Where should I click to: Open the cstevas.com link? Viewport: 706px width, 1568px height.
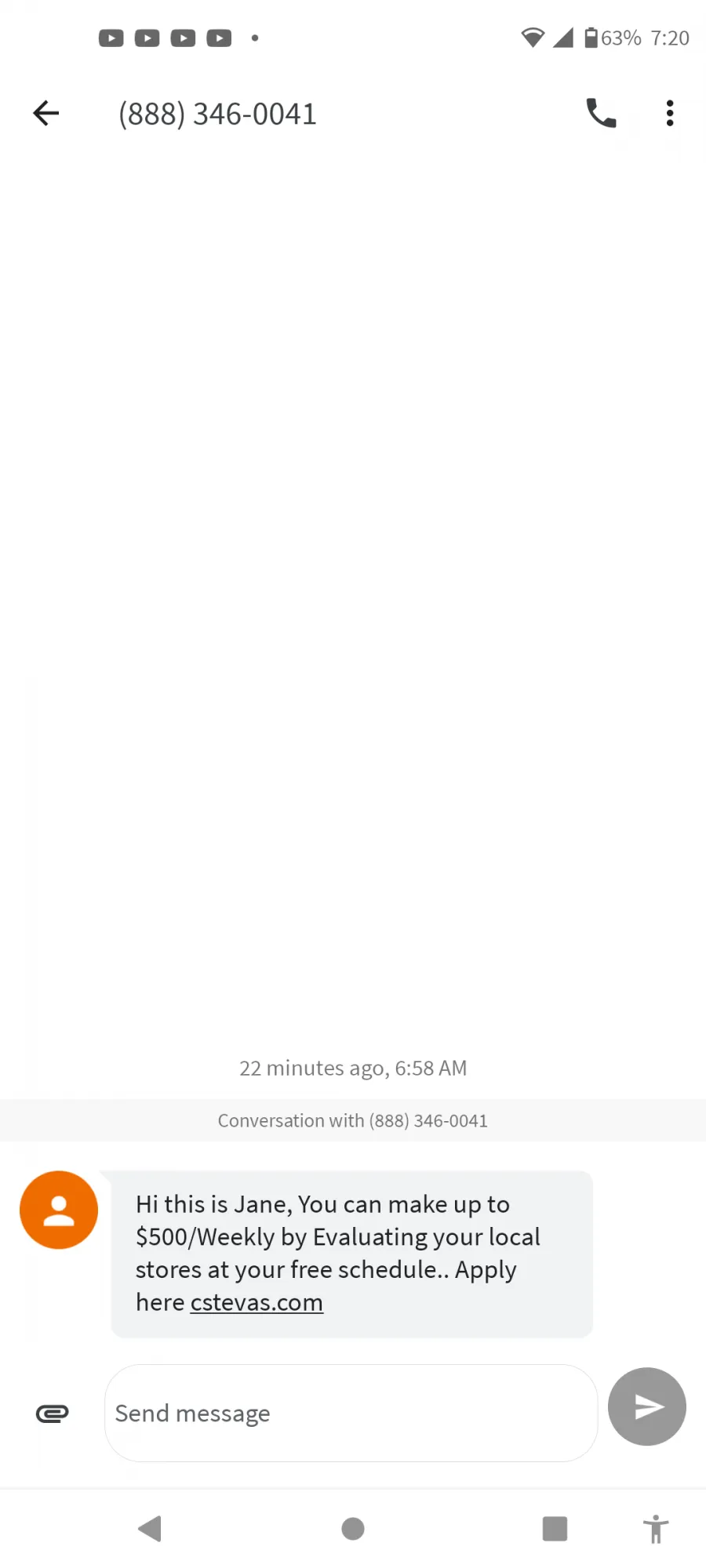(257, 1302)
